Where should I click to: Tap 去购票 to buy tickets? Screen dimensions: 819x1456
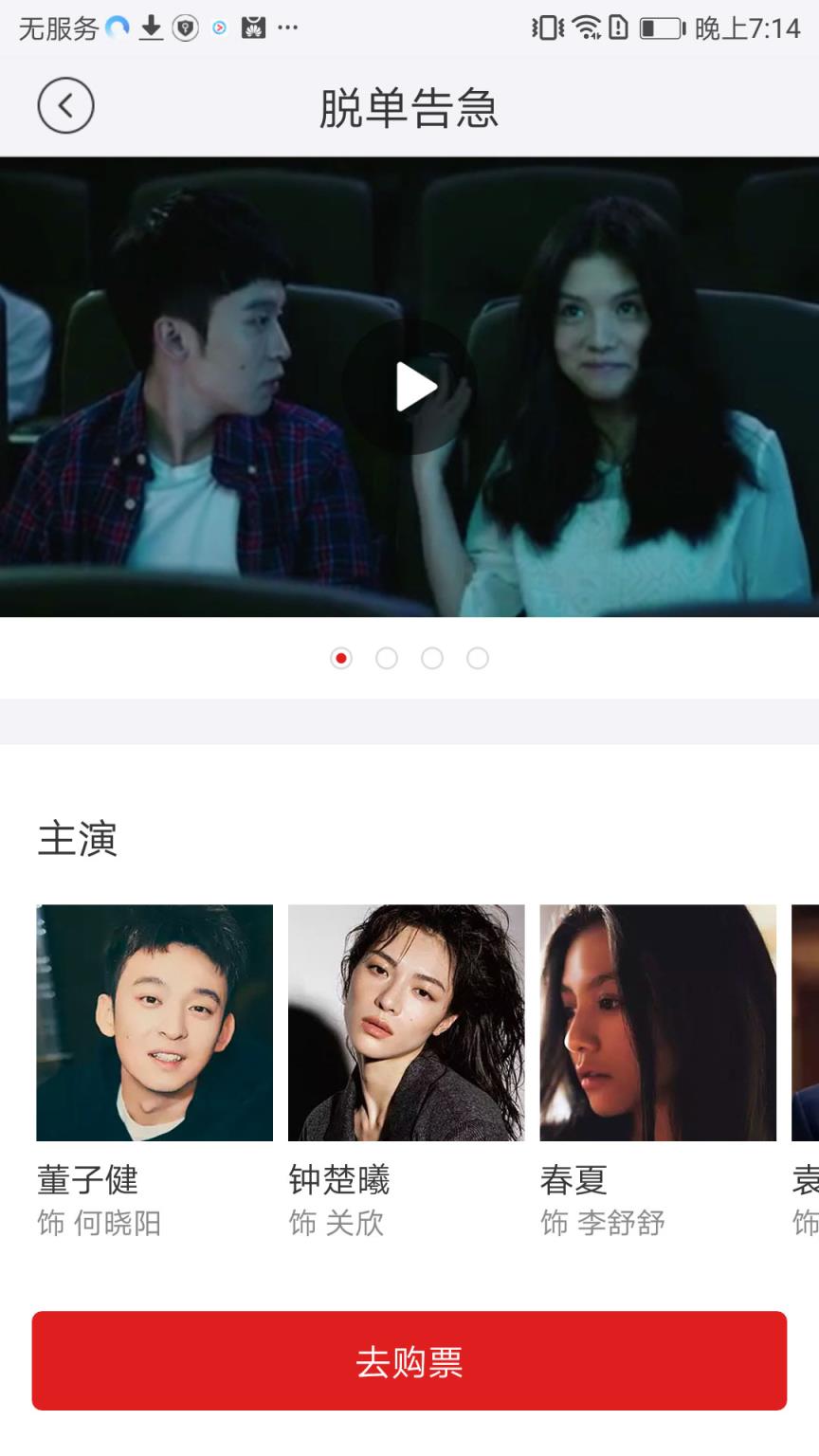pyautogui.click(x=409, y=1361)
